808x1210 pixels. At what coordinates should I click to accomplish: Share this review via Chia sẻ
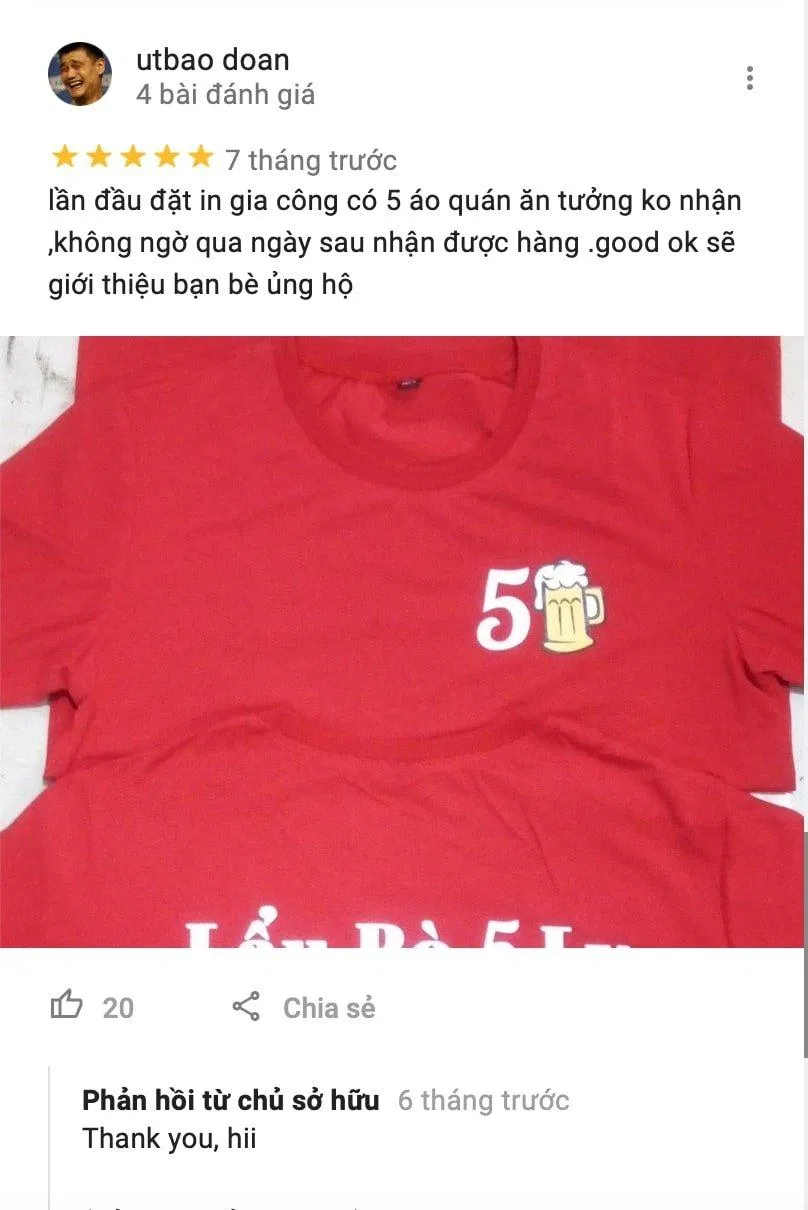304,1007
